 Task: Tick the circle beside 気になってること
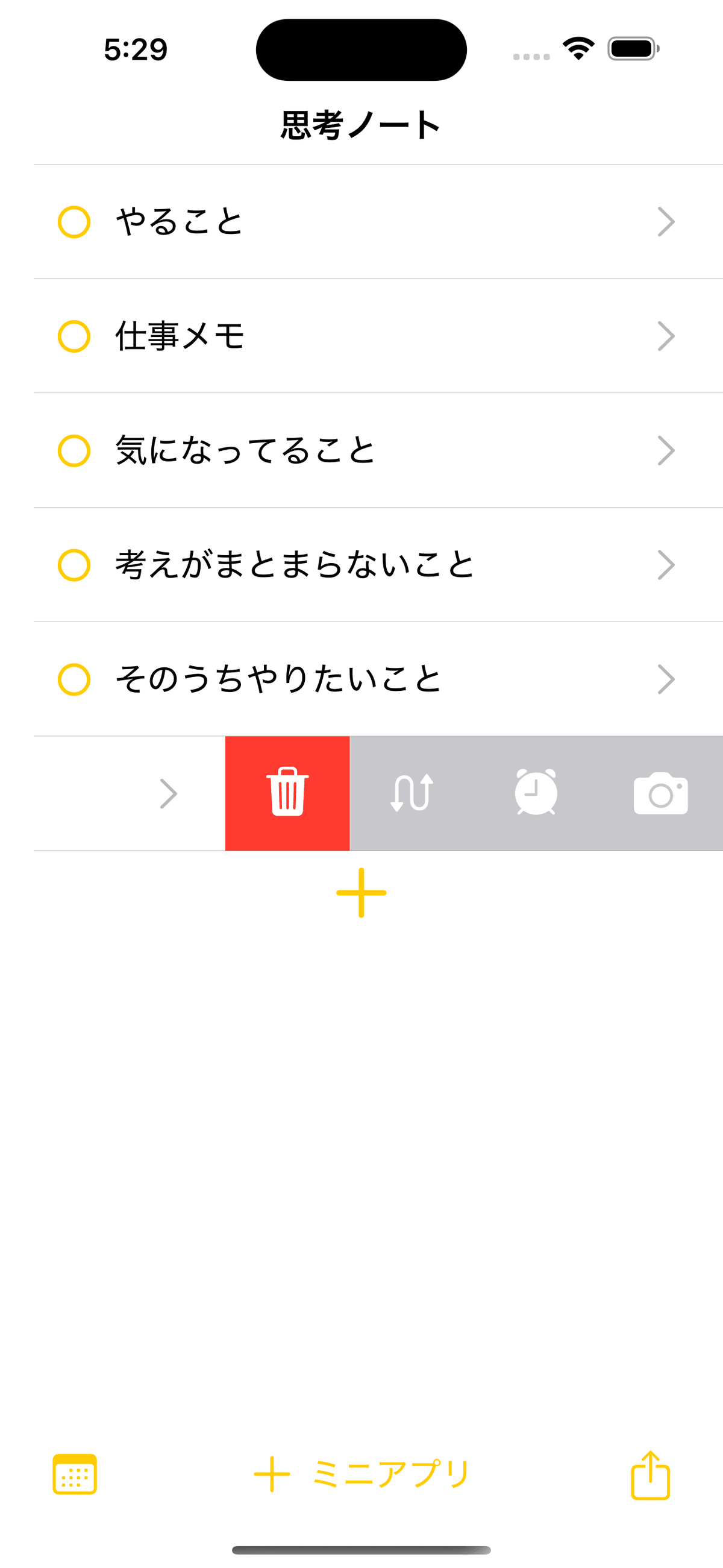click(74, 450)
